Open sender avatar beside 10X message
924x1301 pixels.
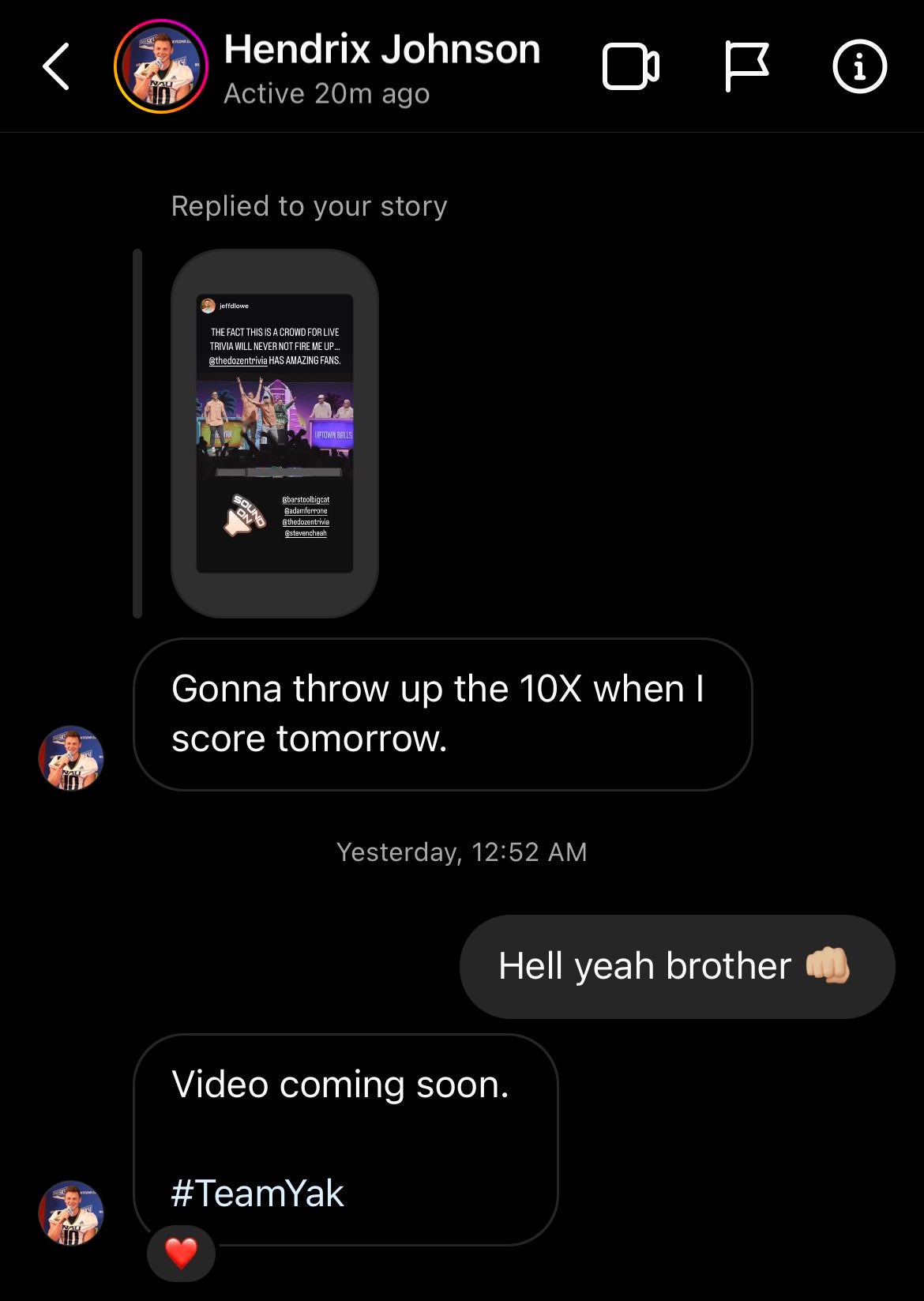coord(71,758)
